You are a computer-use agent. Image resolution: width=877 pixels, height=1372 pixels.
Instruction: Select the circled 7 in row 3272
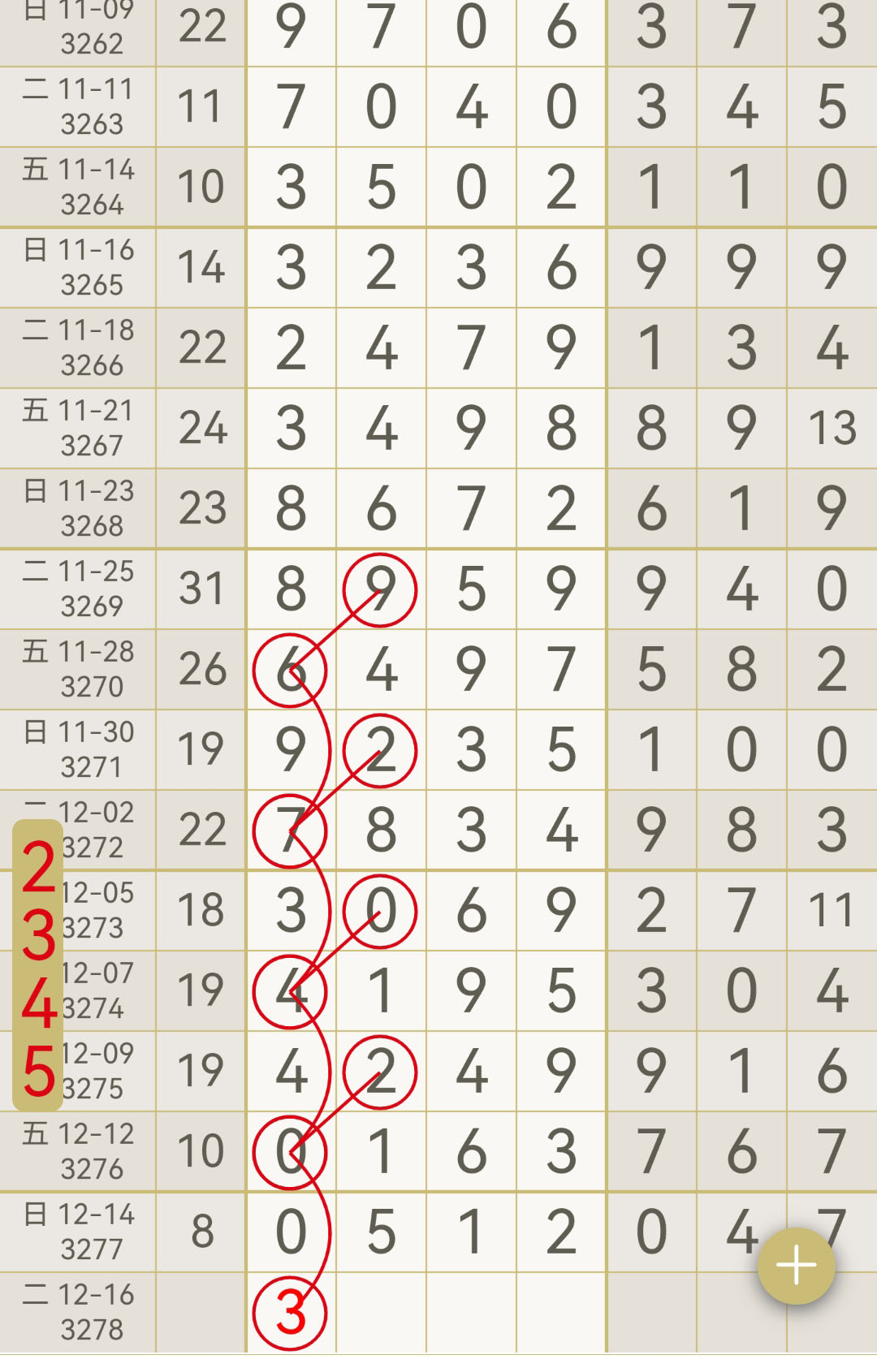coord(292,829)
